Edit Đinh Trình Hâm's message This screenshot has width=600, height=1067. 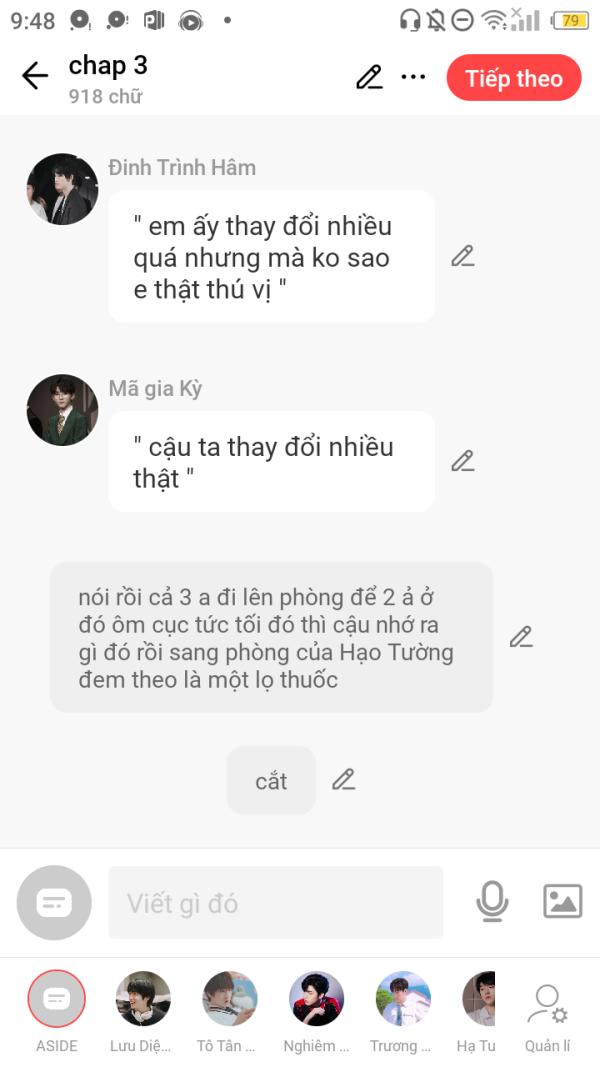pyautogui.click(x=463, y=256)
